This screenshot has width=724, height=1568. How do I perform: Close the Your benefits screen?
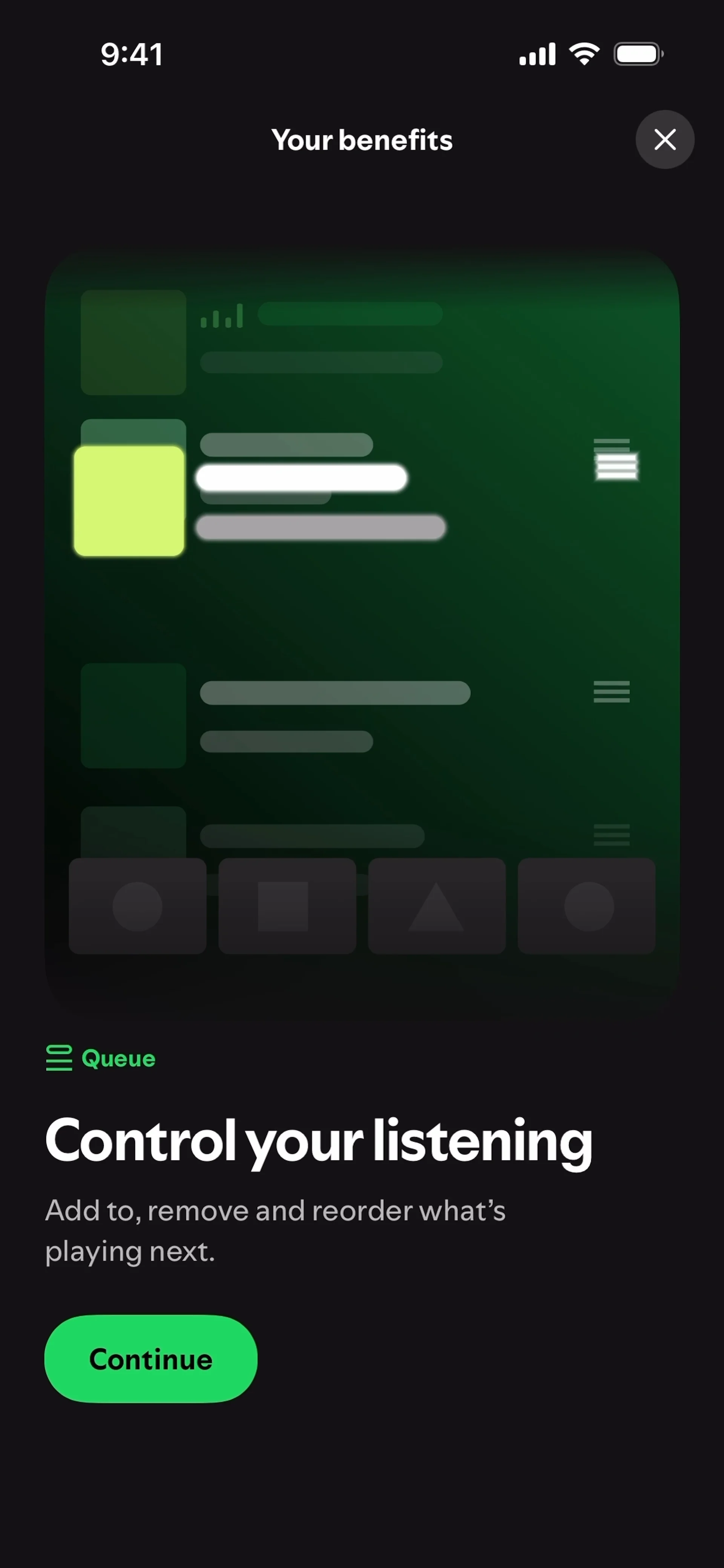(x=664, y=139)
